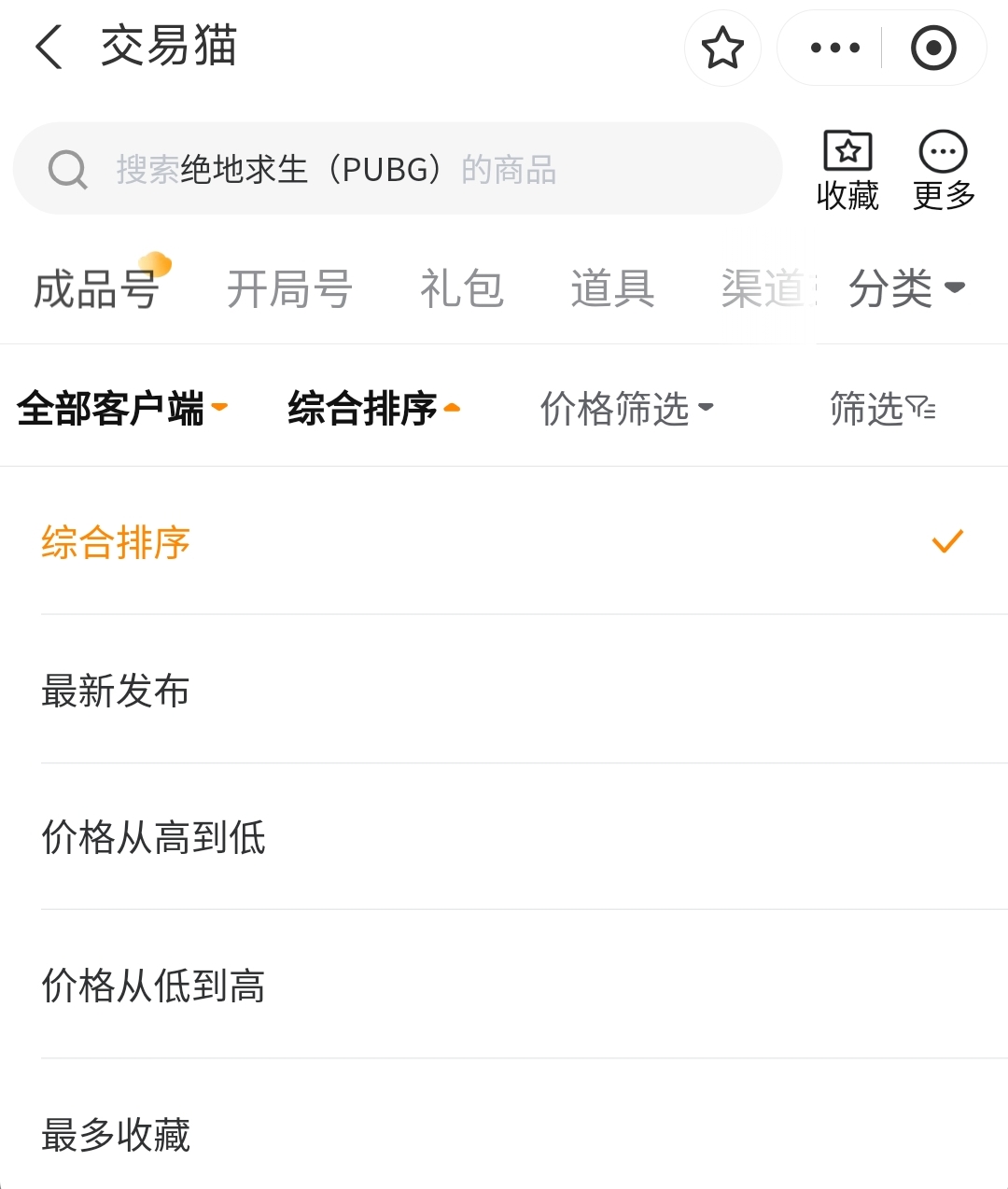The image size is (1008, 1189).
Task: Search PUBG products in the search box
Action: click(398, 169)
